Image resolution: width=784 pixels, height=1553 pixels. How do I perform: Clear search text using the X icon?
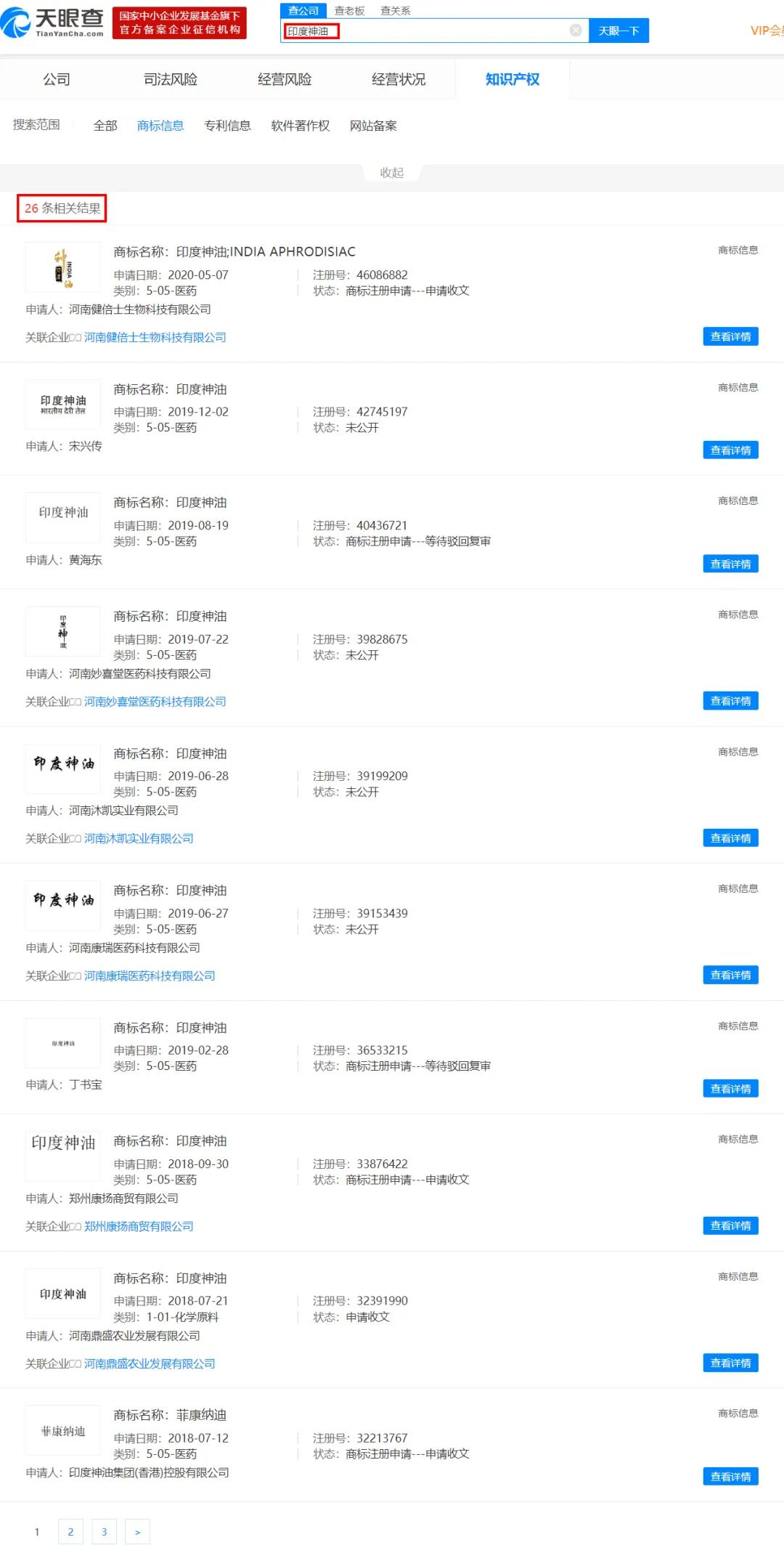coord(576,29)
